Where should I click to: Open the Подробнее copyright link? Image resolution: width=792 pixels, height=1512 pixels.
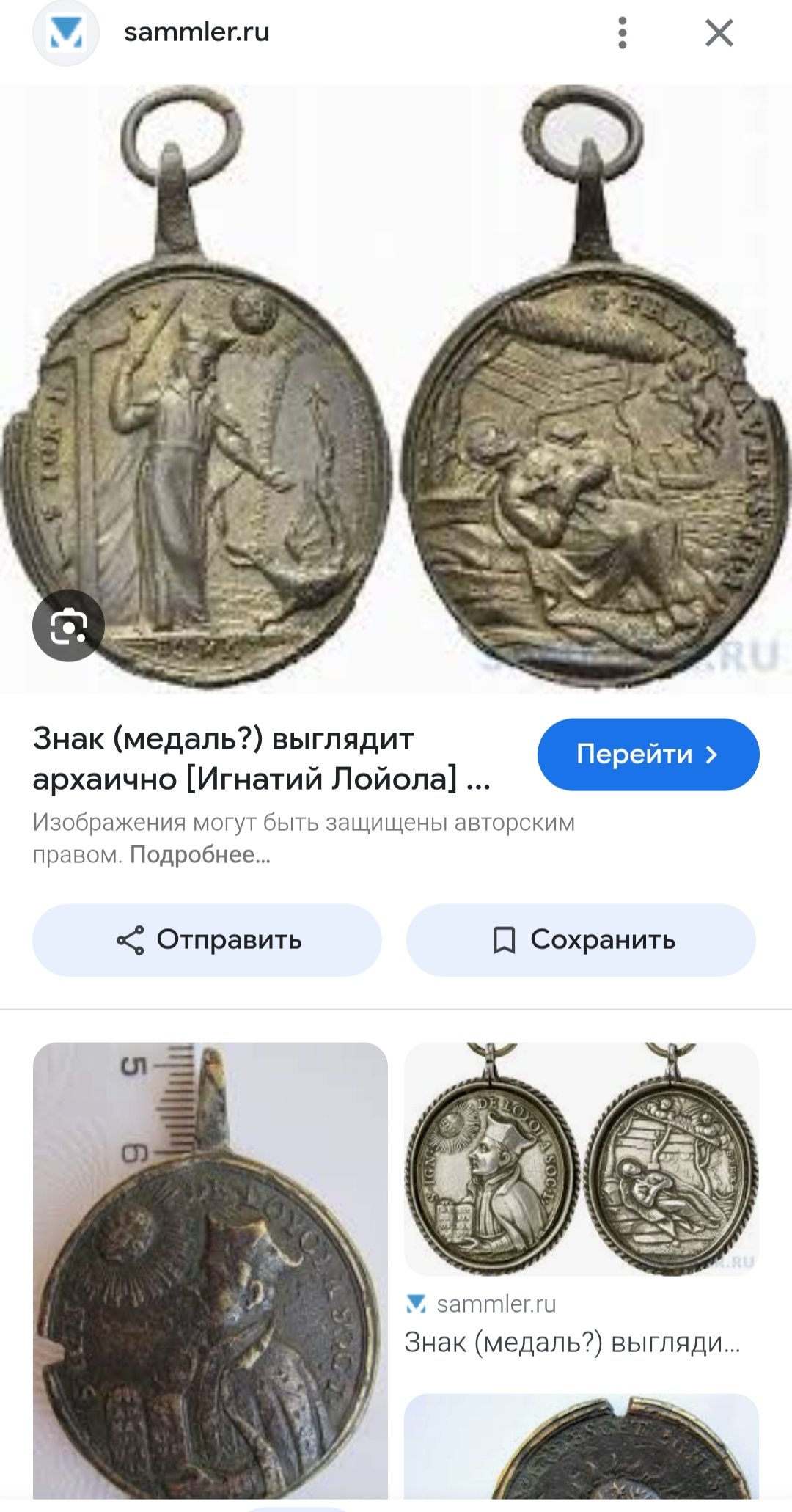click(200, 855)
